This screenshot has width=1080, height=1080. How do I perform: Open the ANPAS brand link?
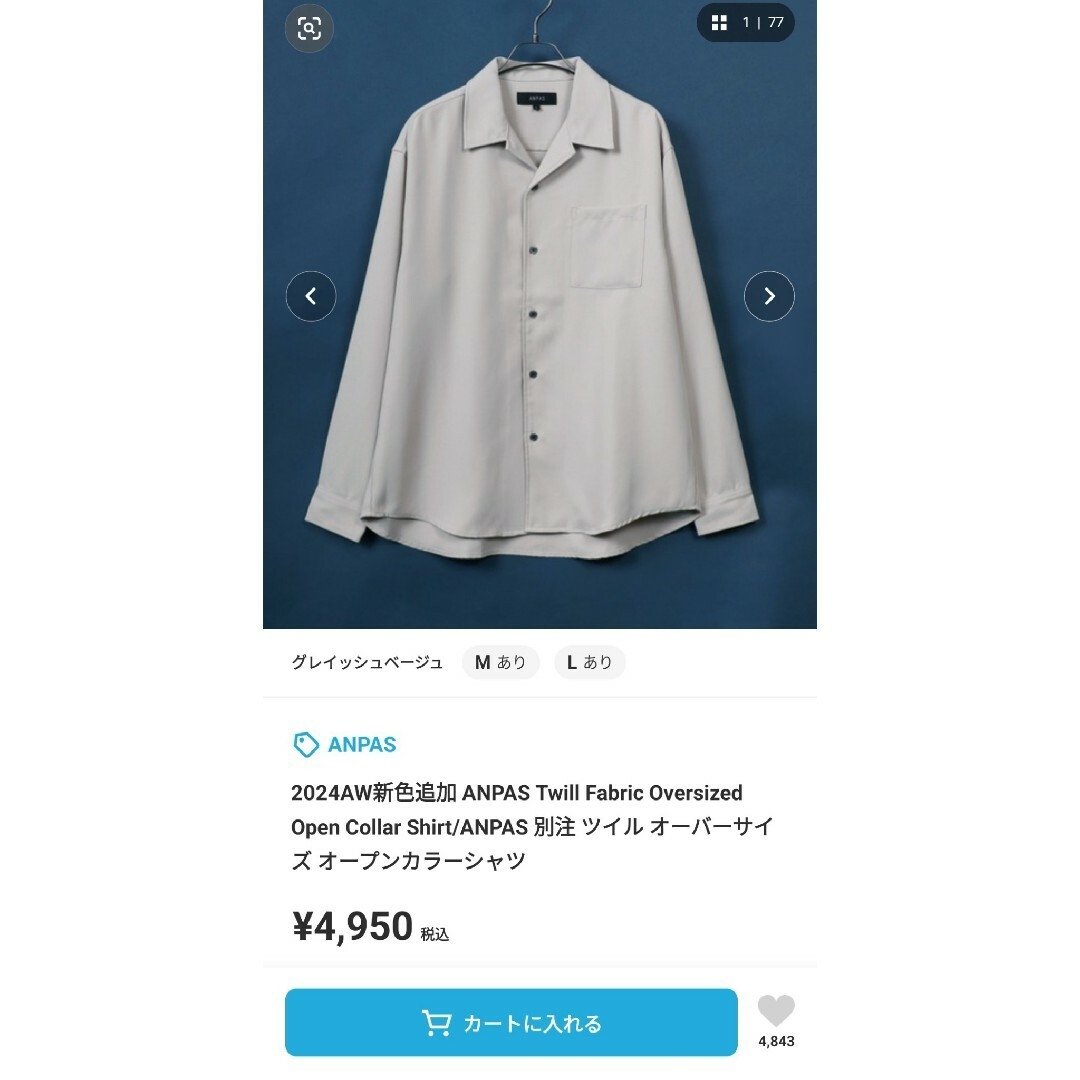pyautogui.click(x=345, y=745)
